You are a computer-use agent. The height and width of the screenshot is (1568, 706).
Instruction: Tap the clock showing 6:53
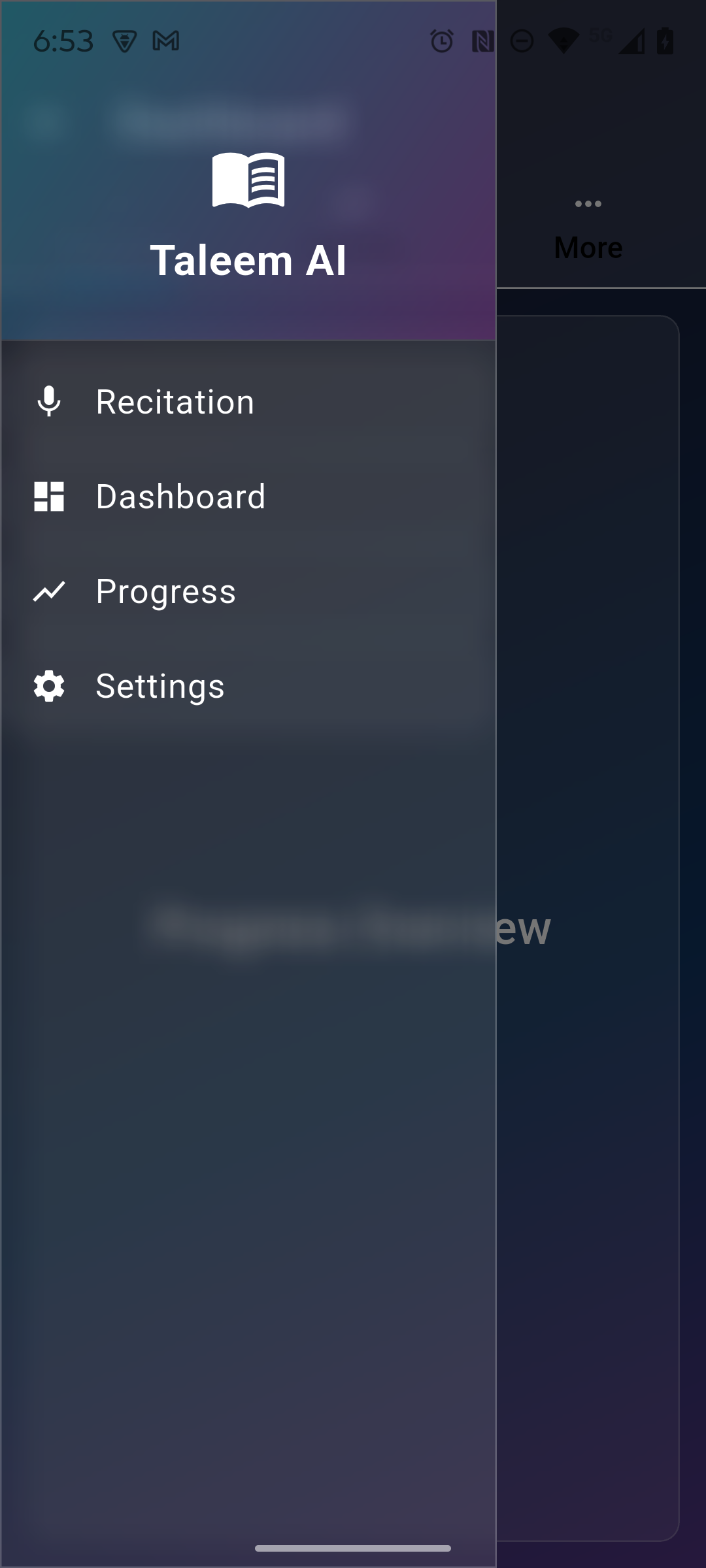tap(65, 41)
